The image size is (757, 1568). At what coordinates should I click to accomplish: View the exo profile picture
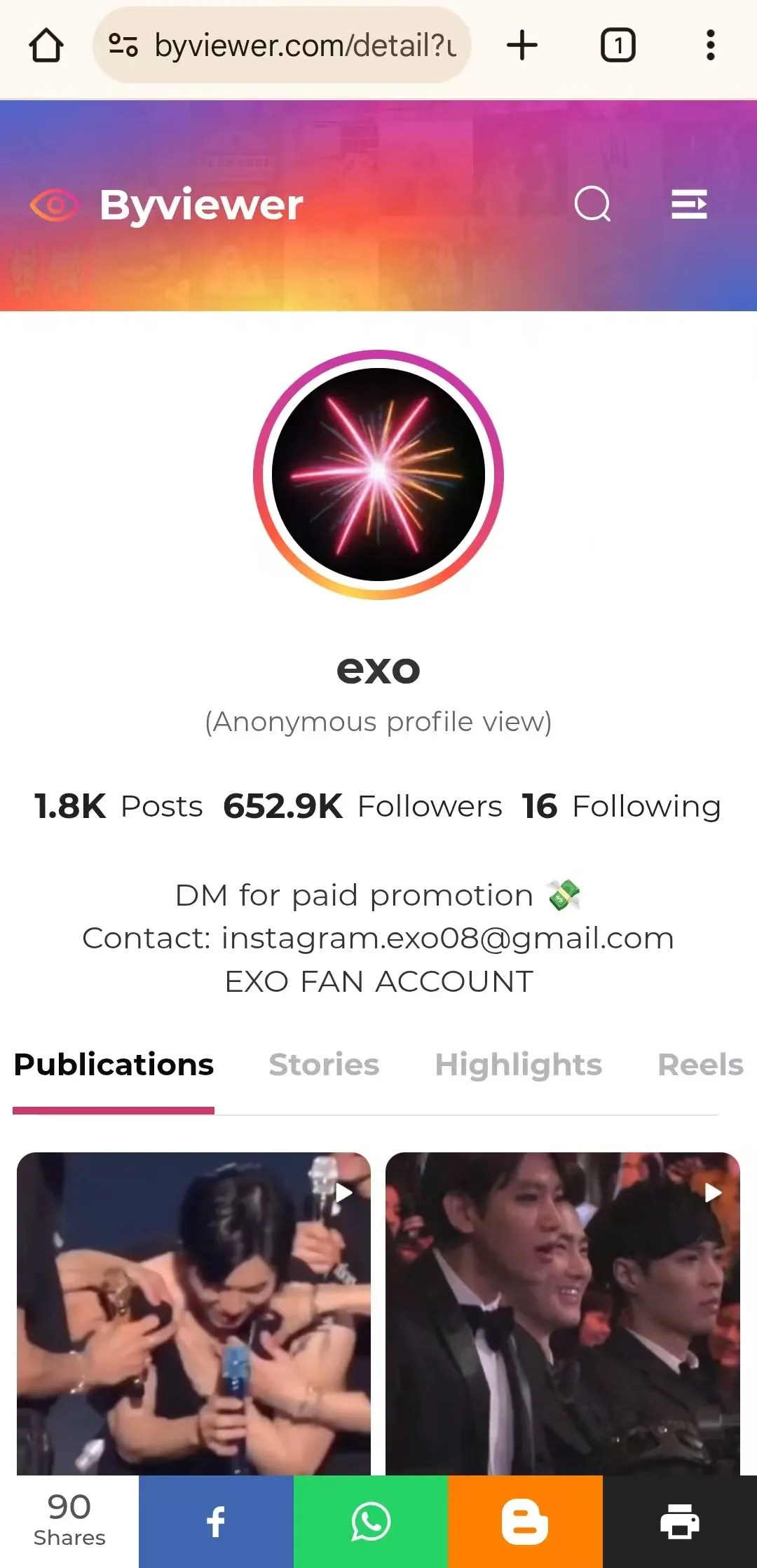pyautogui.click(x=378, y=475)
